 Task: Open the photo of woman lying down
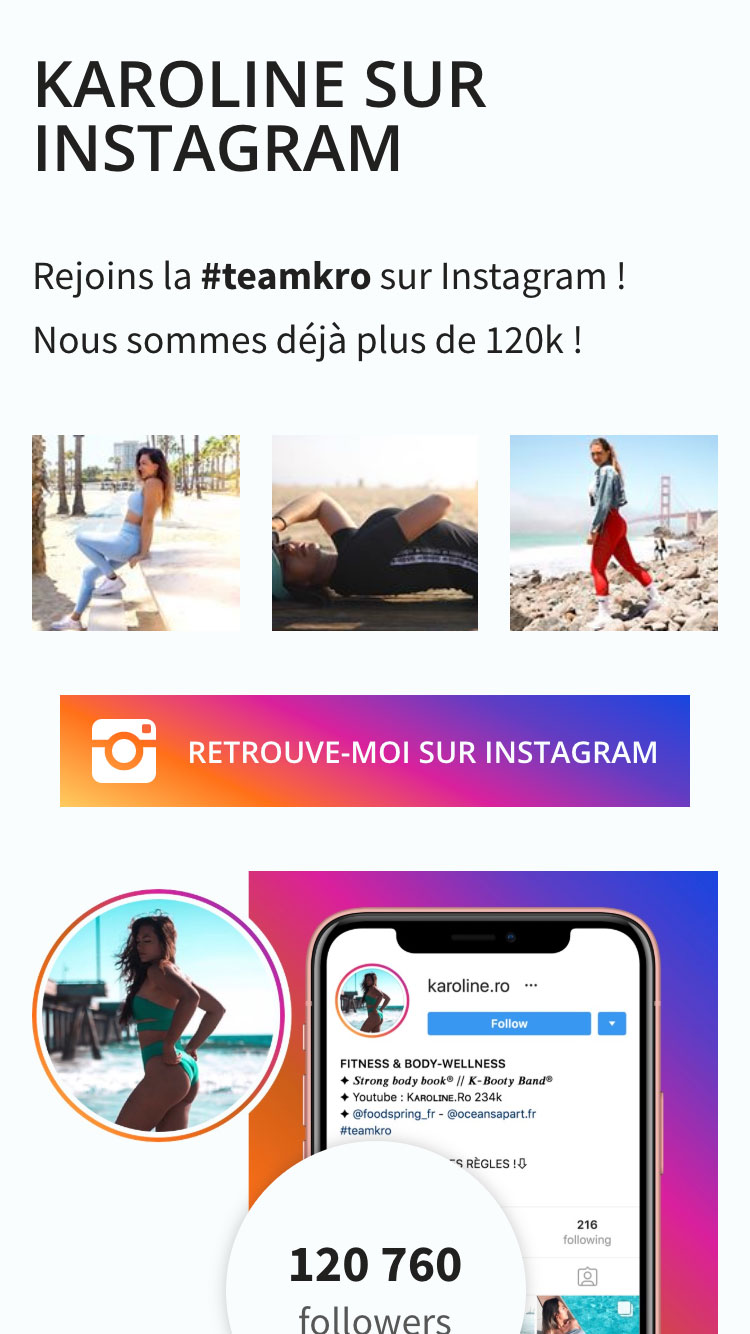click(375, 533)
